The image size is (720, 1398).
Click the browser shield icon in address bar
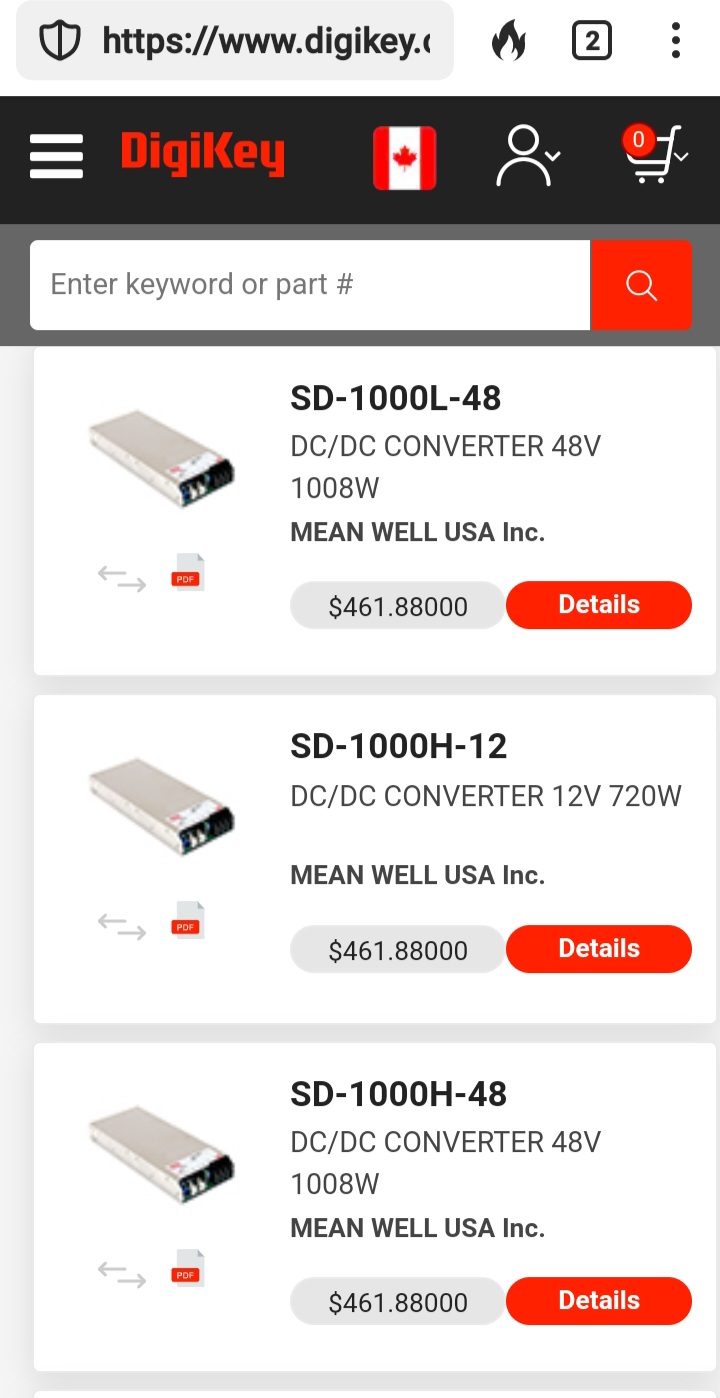[x=58, y=40]
